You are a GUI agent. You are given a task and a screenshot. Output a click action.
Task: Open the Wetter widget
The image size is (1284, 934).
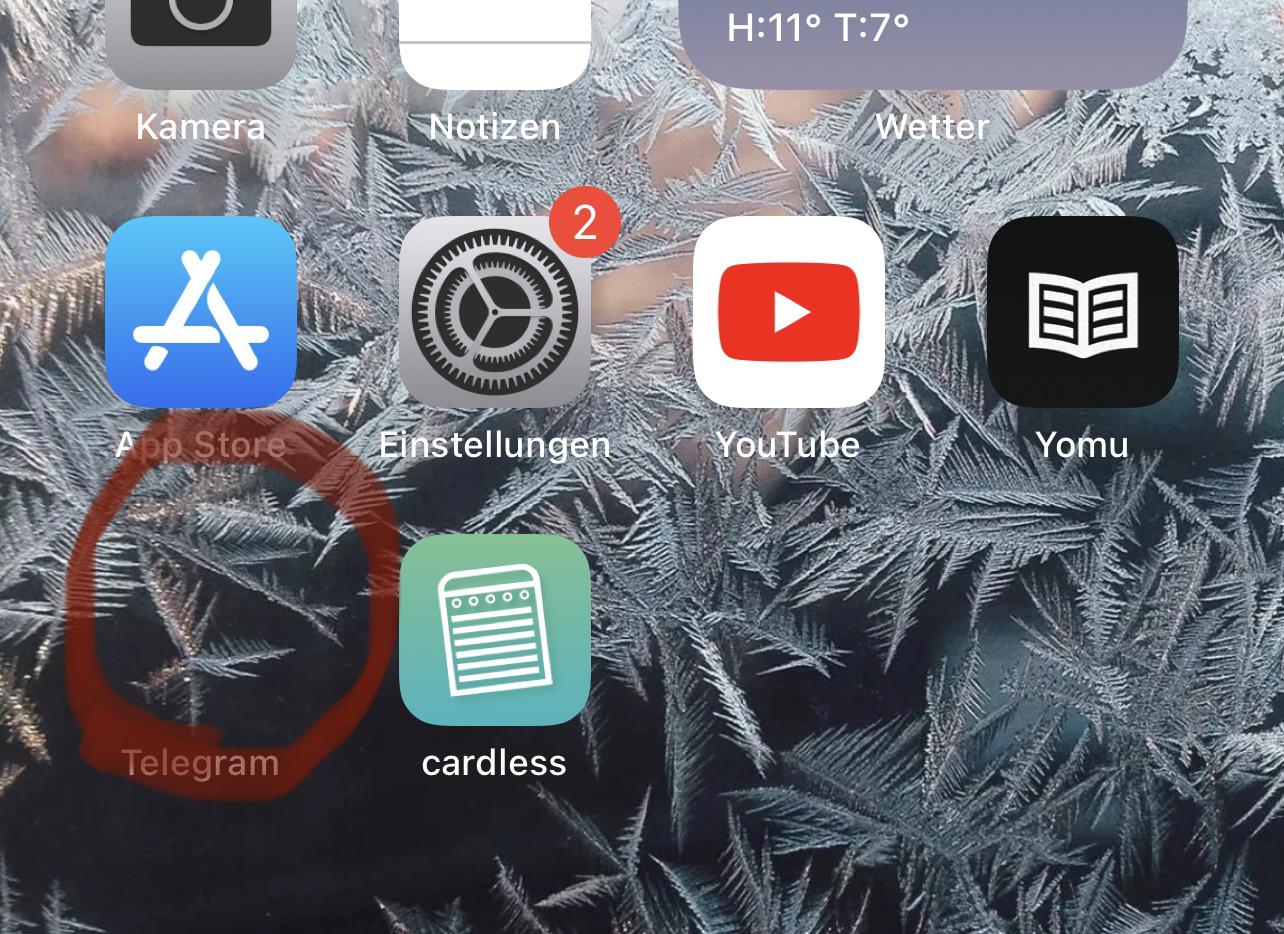pyautogui.click(x=932, y=42)
